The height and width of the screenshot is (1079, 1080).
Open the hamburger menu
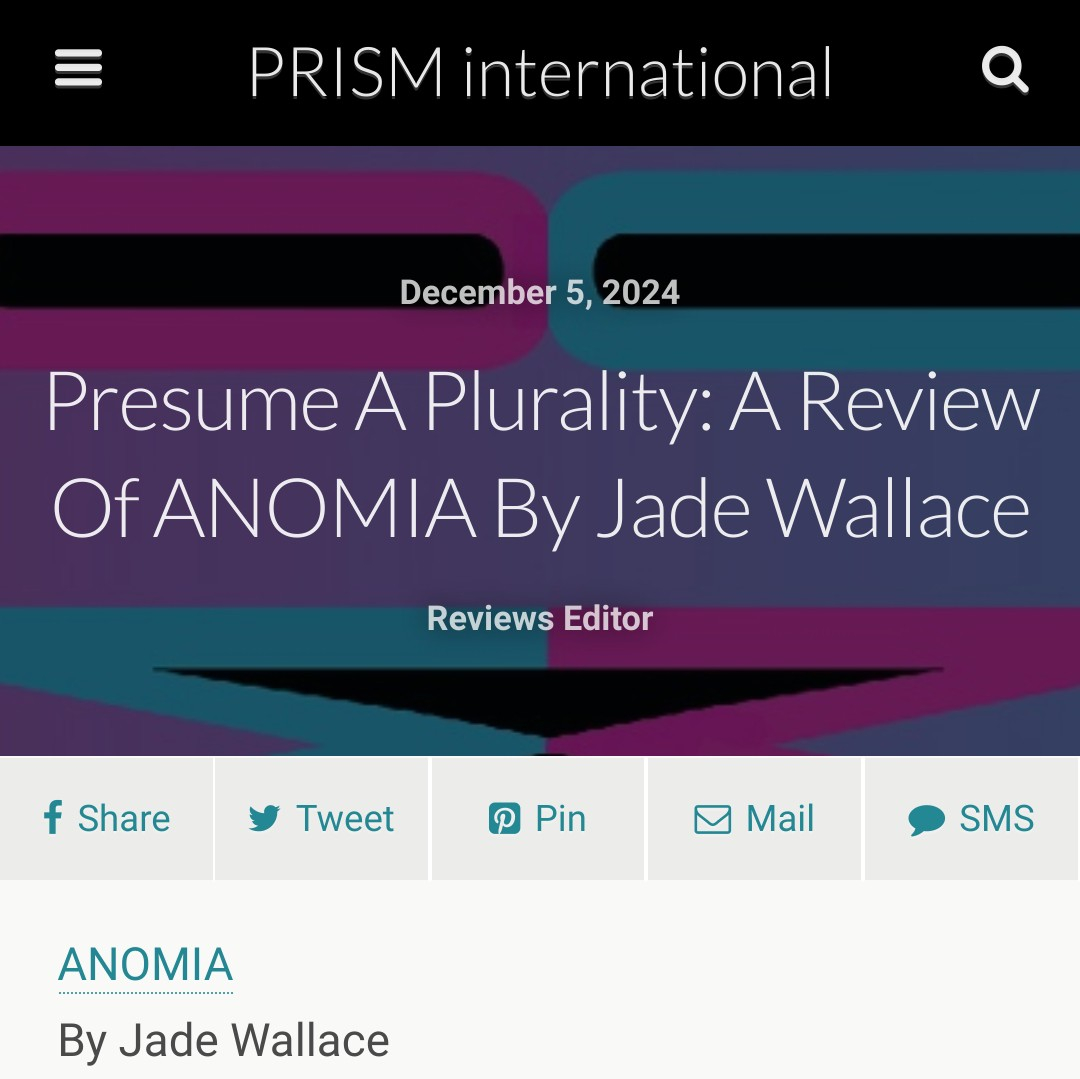pos(78,70)
